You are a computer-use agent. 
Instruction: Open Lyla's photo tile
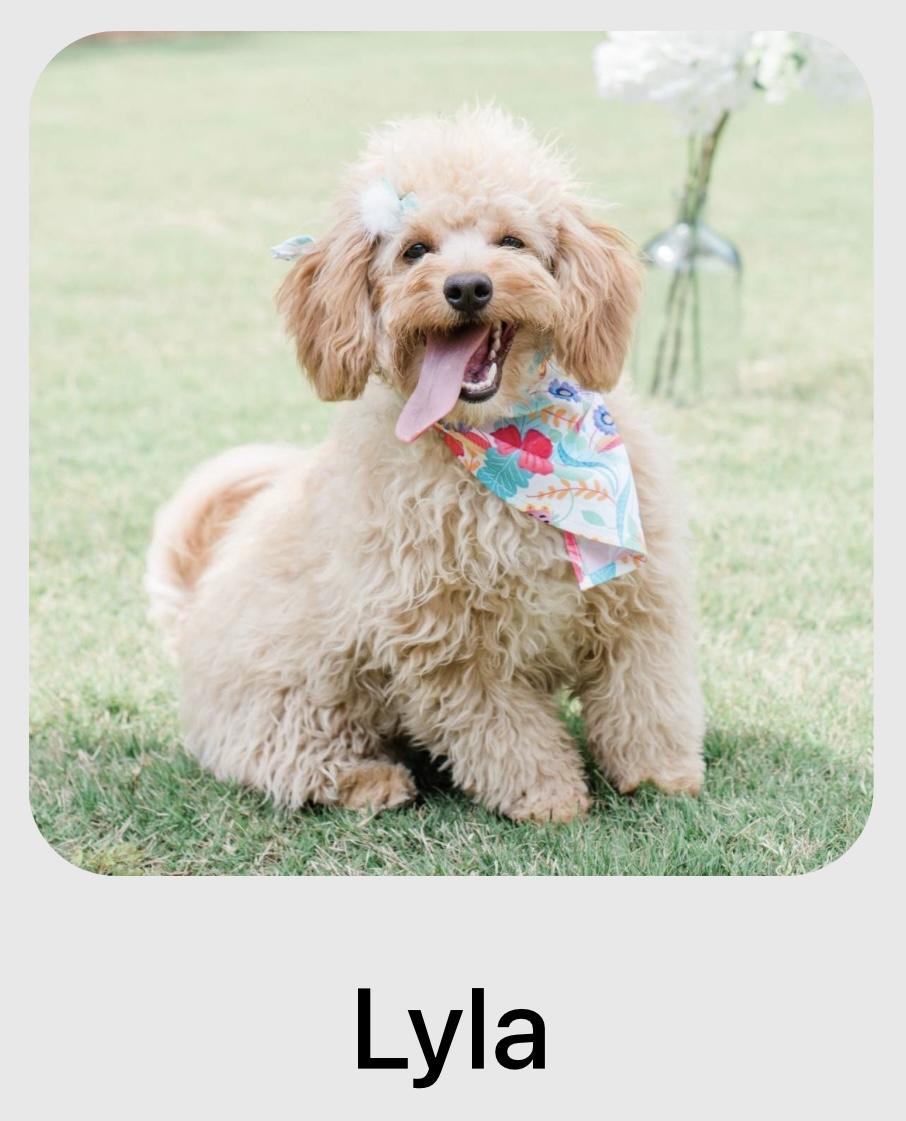[x=451, y=453]
